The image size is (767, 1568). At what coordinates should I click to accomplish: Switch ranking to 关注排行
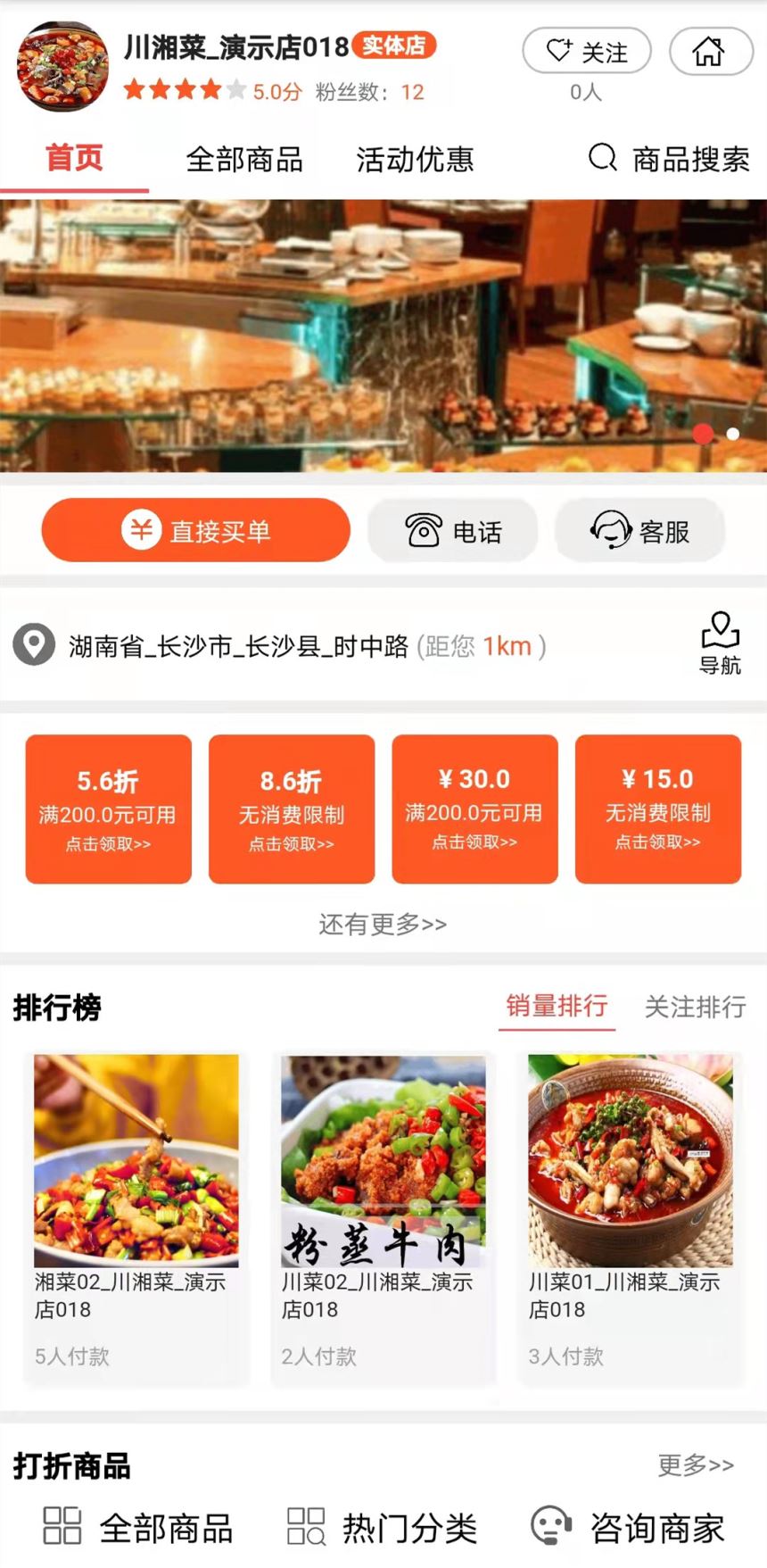point(695,1007)
